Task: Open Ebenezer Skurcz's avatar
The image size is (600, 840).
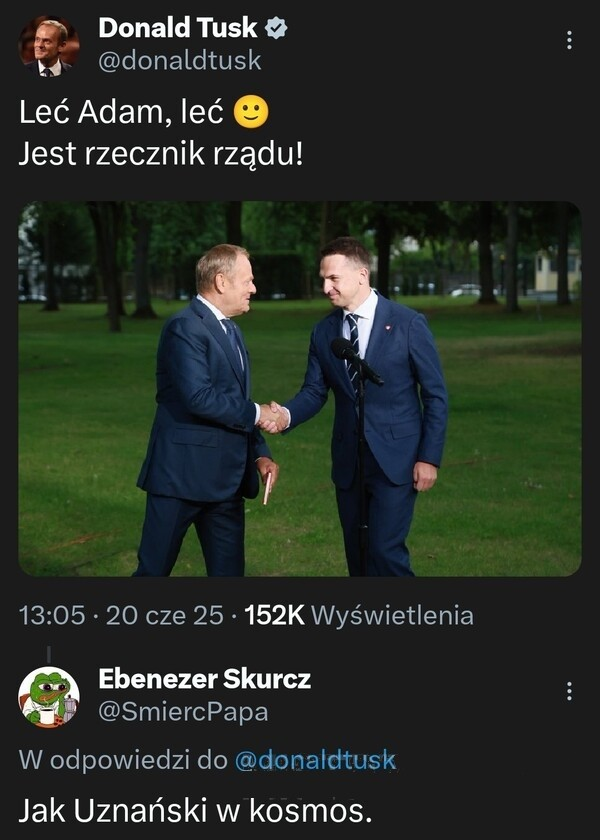Action: tap(48, 696)
